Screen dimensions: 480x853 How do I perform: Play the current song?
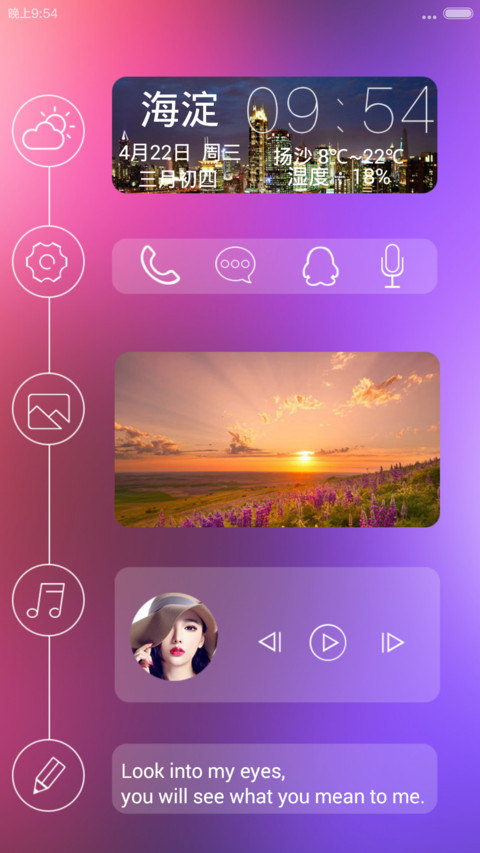(x=328, y=642)
